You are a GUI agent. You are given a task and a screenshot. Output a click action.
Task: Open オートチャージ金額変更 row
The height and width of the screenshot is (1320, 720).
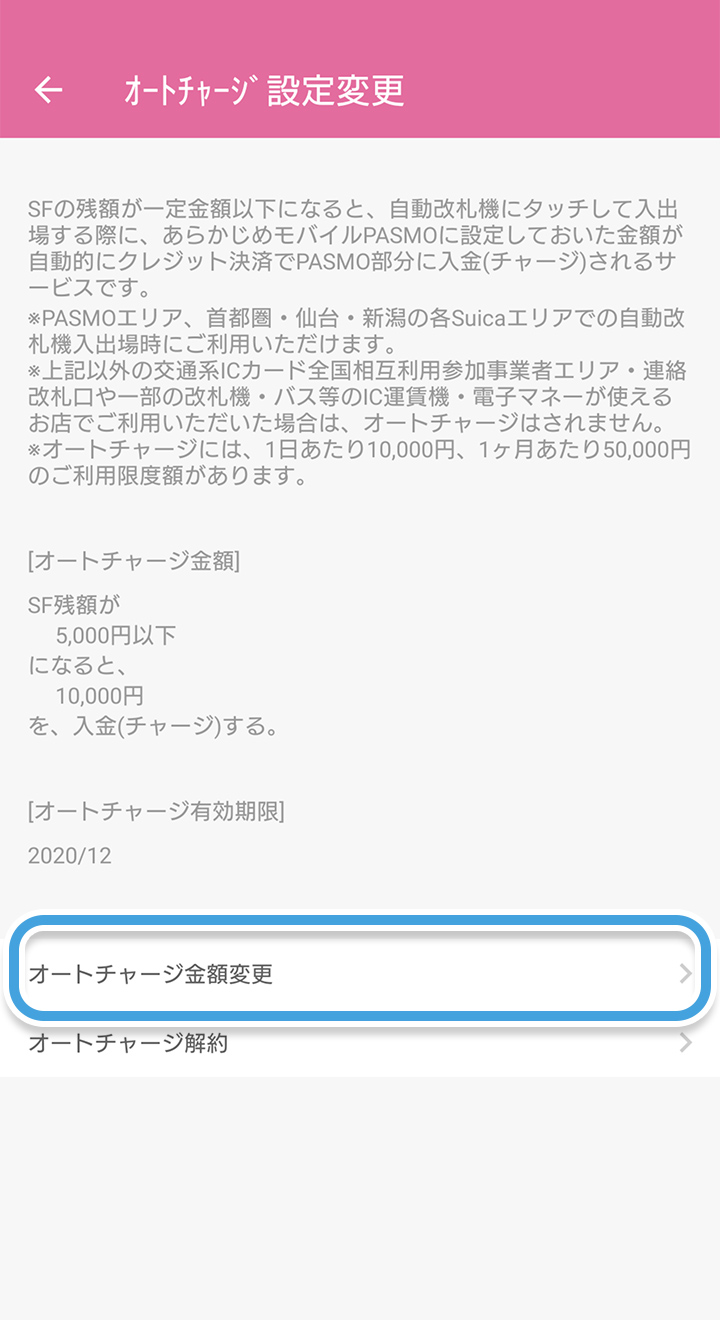click(x=360, y=973)
